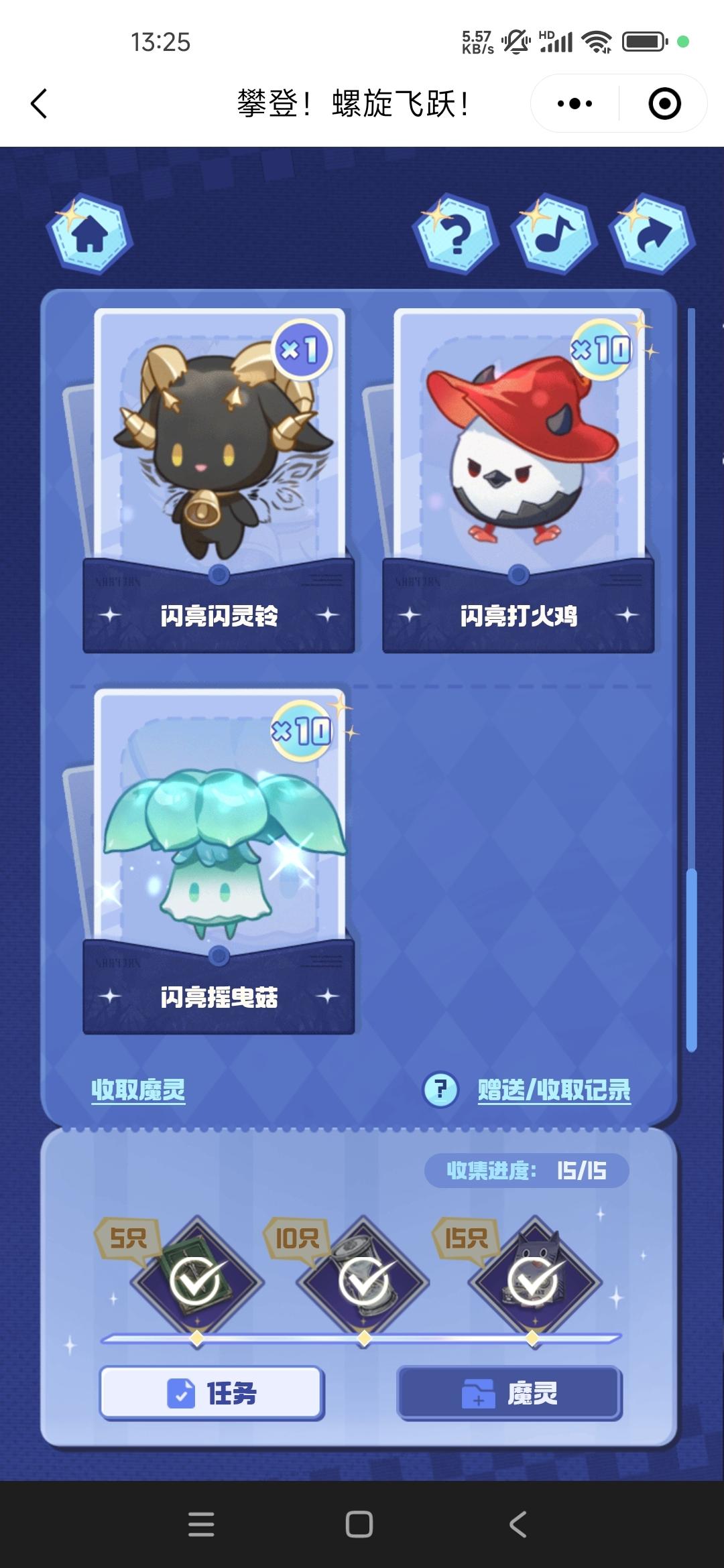
Task: Check the 10只 collection reward
Action: [x=364, y=1281]
